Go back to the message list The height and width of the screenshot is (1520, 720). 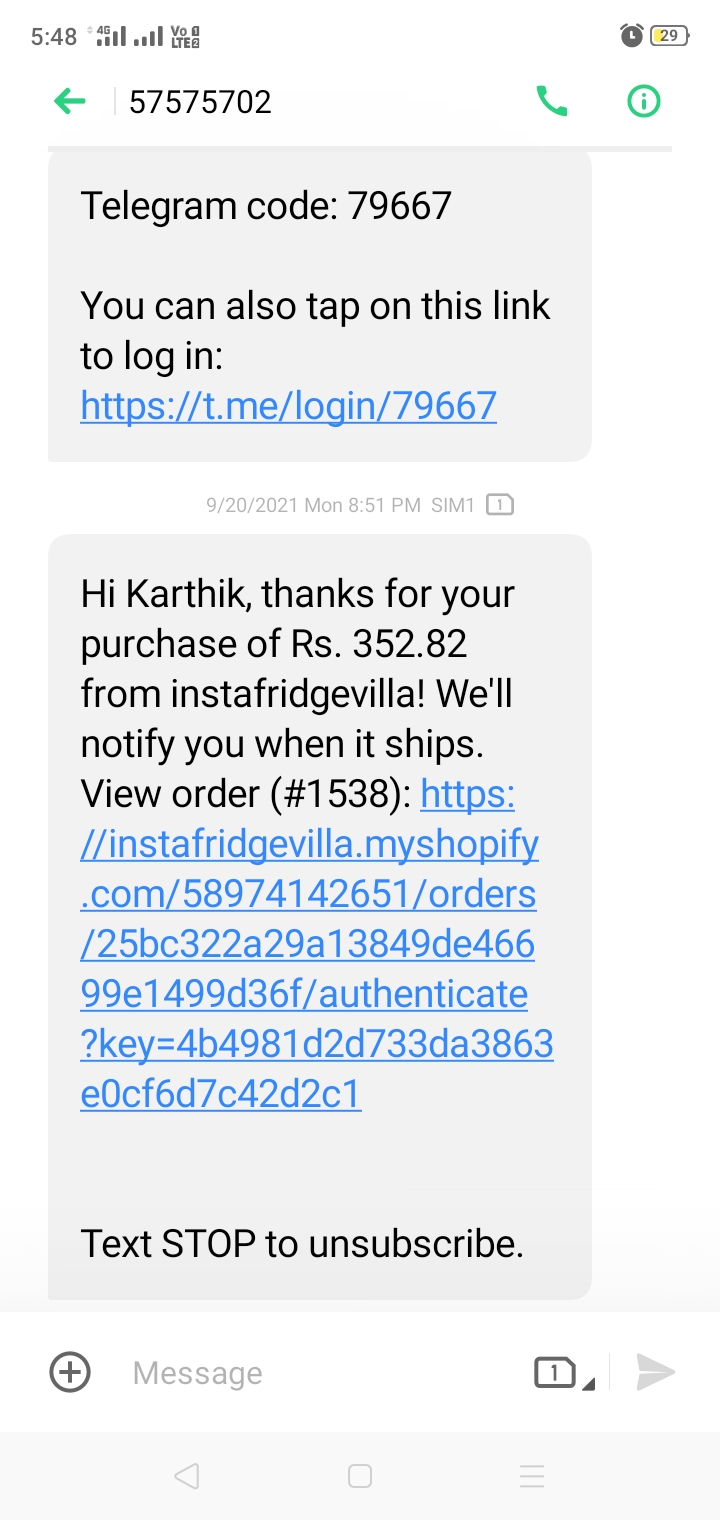(x=69, y=101)
